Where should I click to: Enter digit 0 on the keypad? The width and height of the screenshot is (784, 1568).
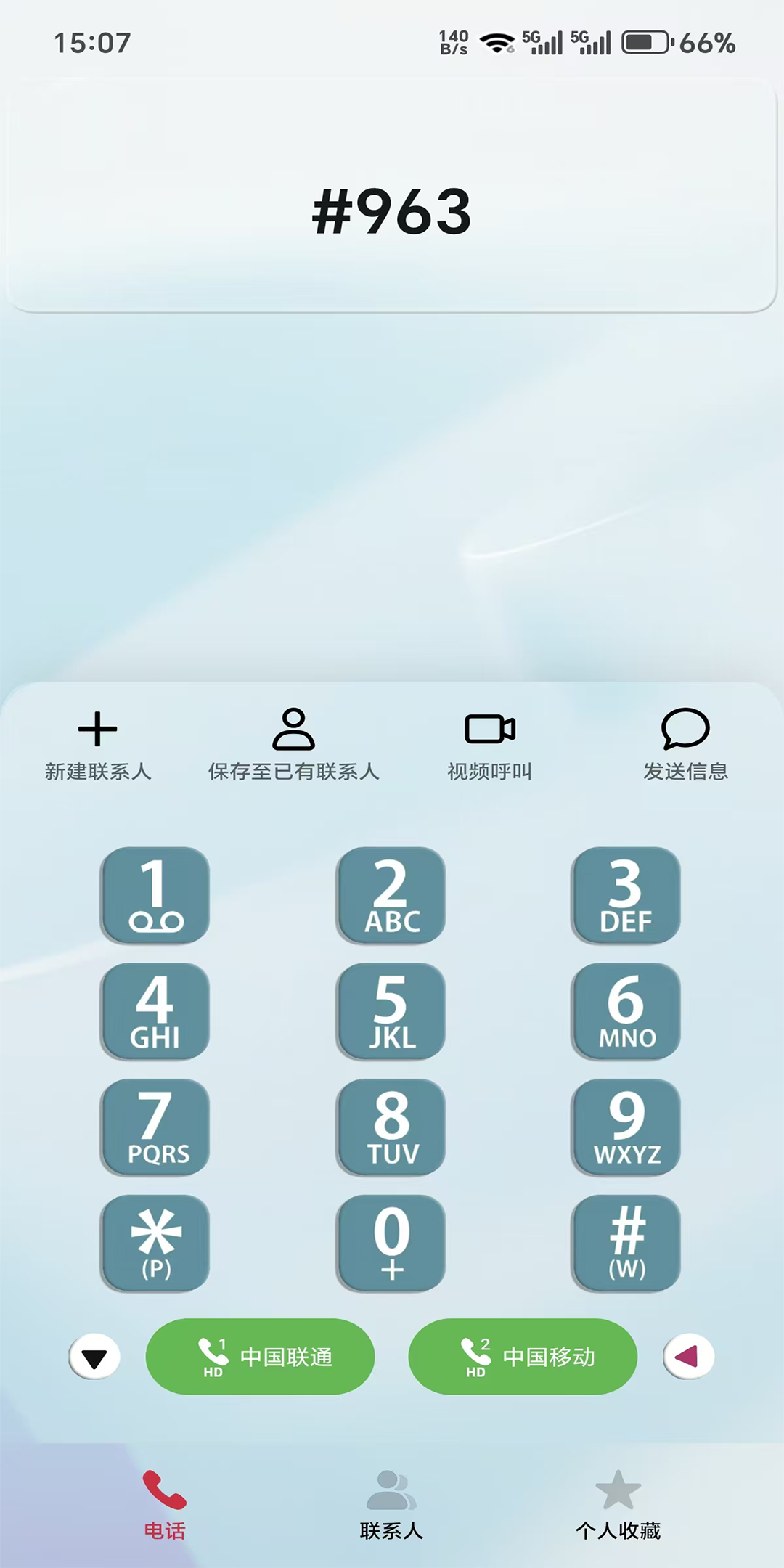391,1243
